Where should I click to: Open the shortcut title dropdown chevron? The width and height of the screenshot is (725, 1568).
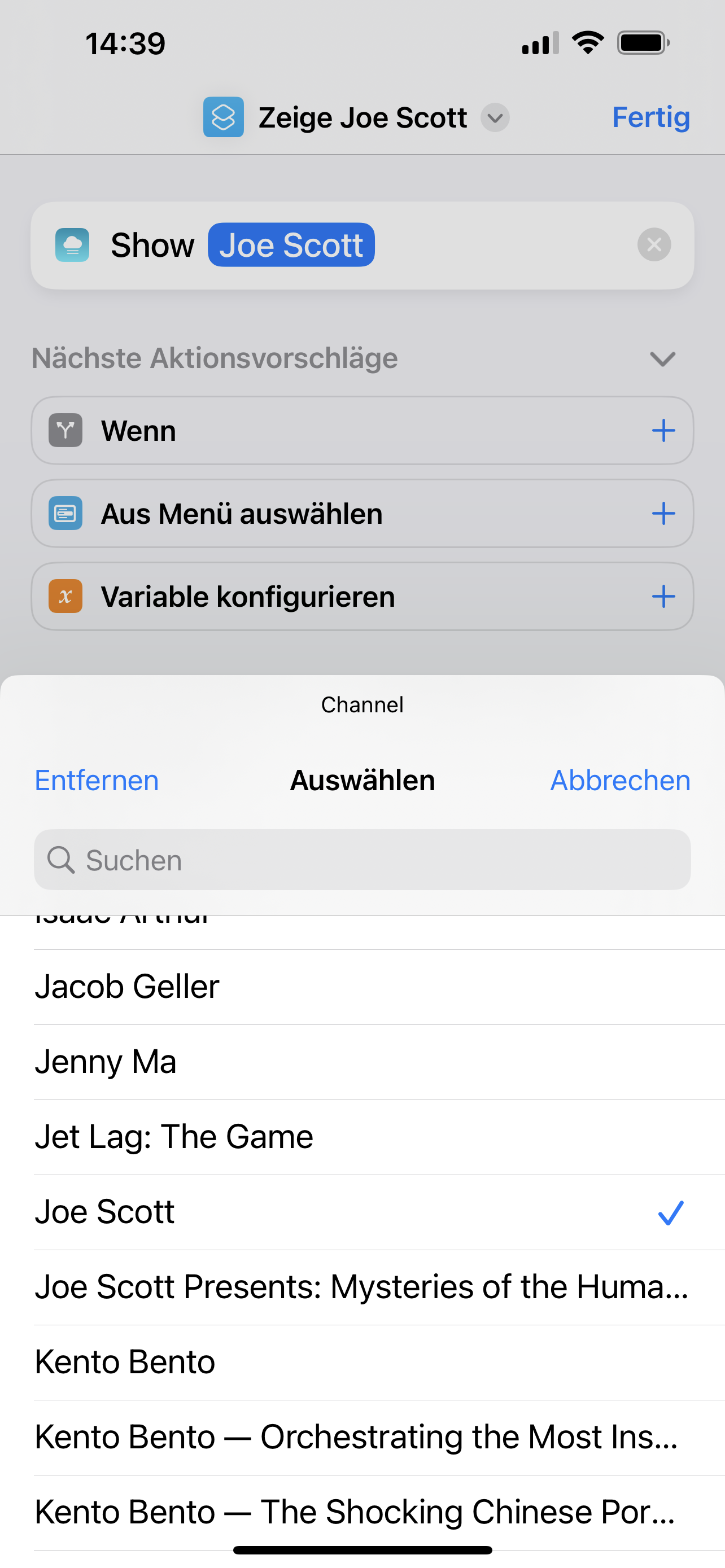click(495, 117)
